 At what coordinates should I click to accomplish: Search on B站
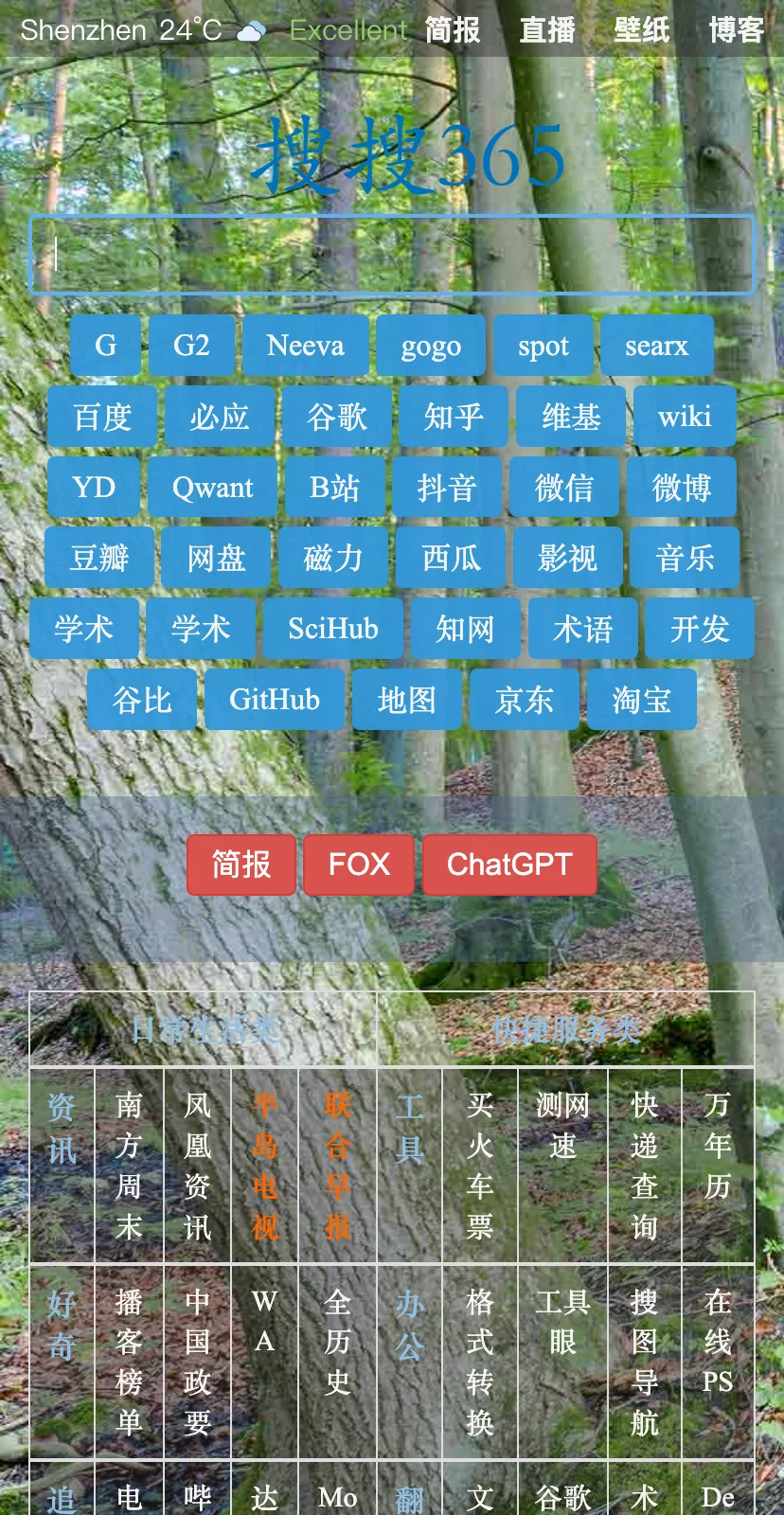point(335,488)
